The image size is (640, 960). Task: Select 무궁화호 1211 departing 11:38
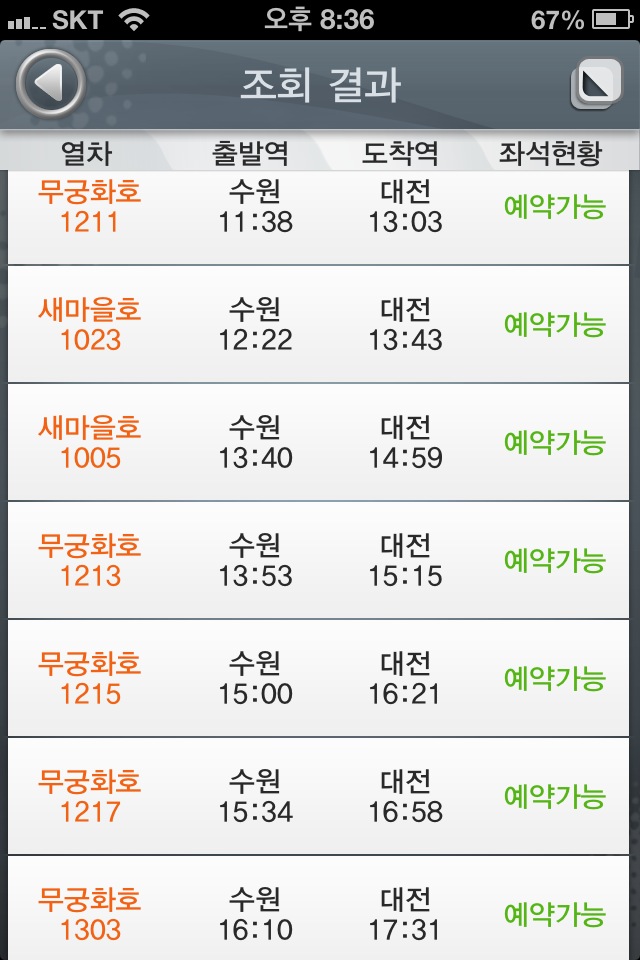tap(320, 208)
